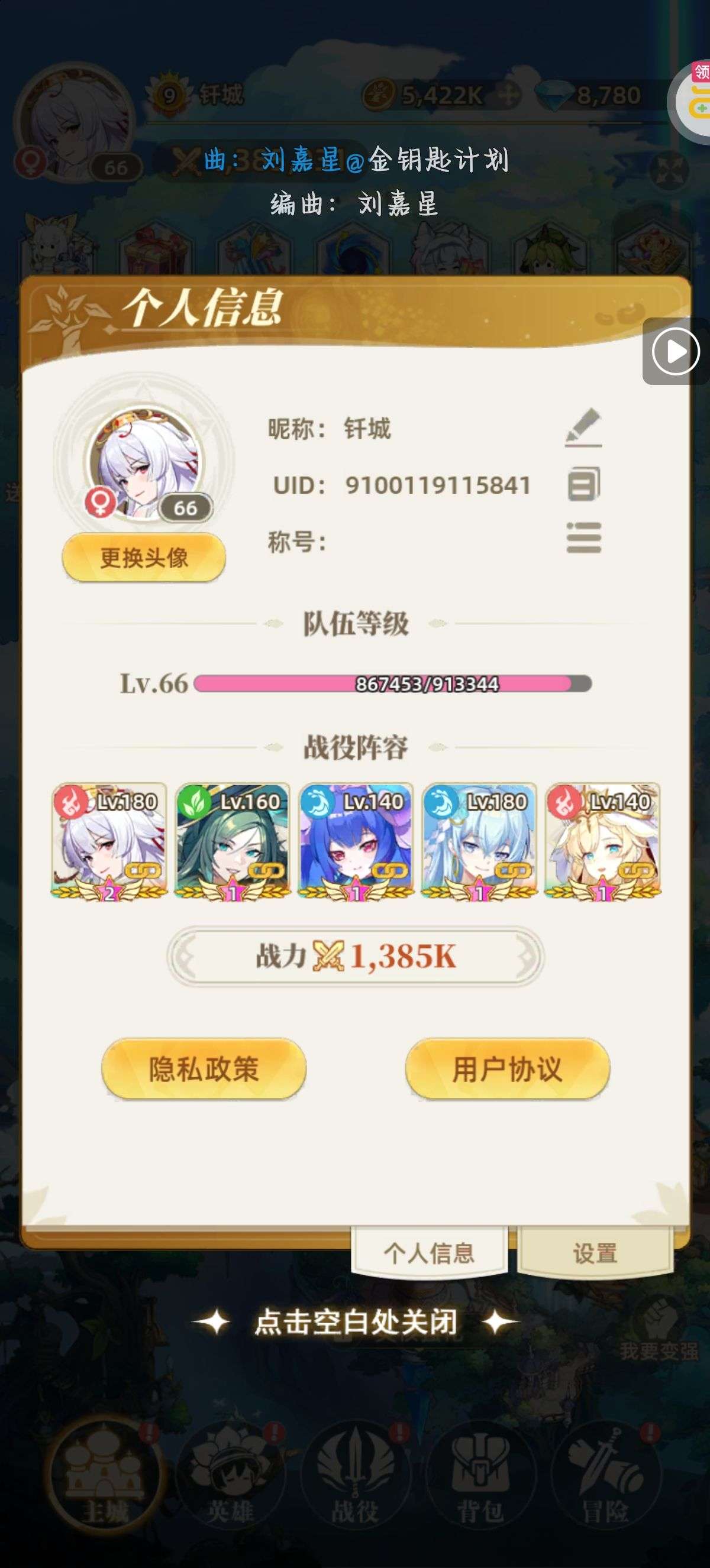
Task: Close the dialog via 点击空白处关闭
Action: [x=356, y=1323]
